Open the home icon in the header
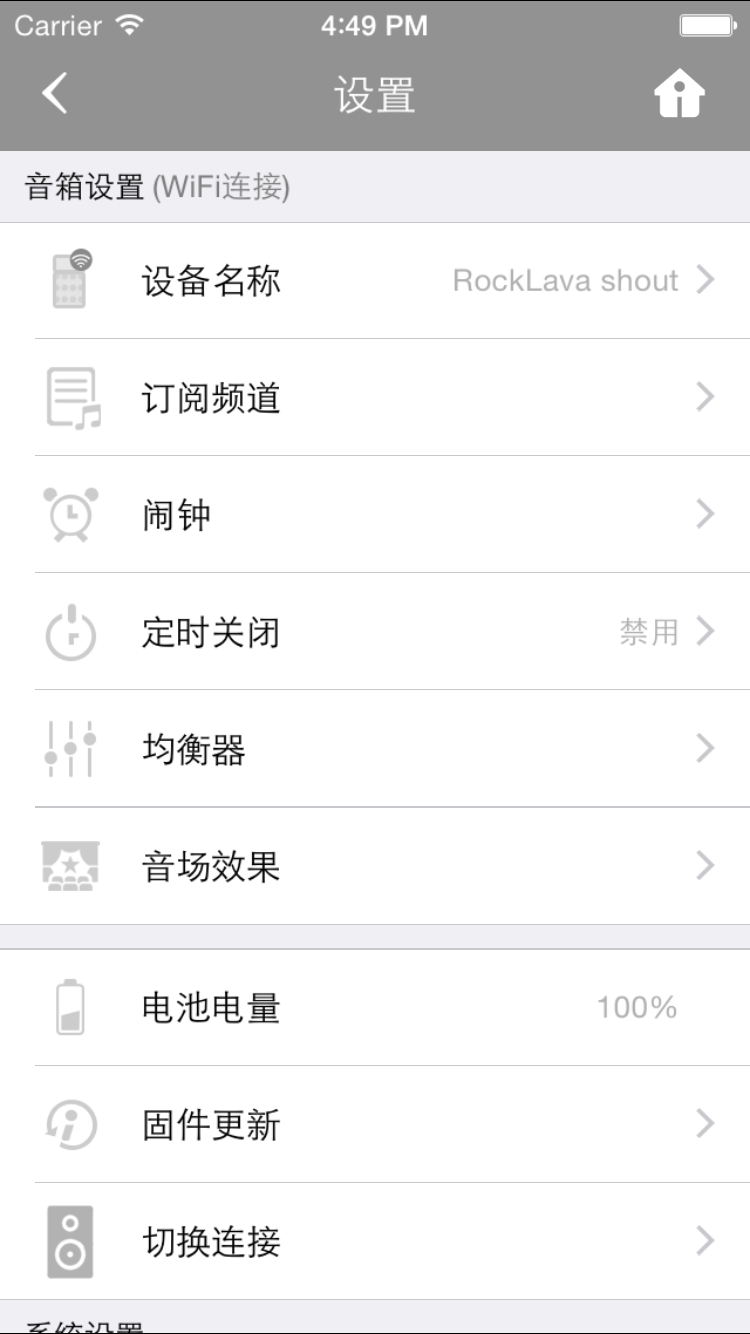The height and width of the screenshot is (1334, 750). [x=680, y=95]
